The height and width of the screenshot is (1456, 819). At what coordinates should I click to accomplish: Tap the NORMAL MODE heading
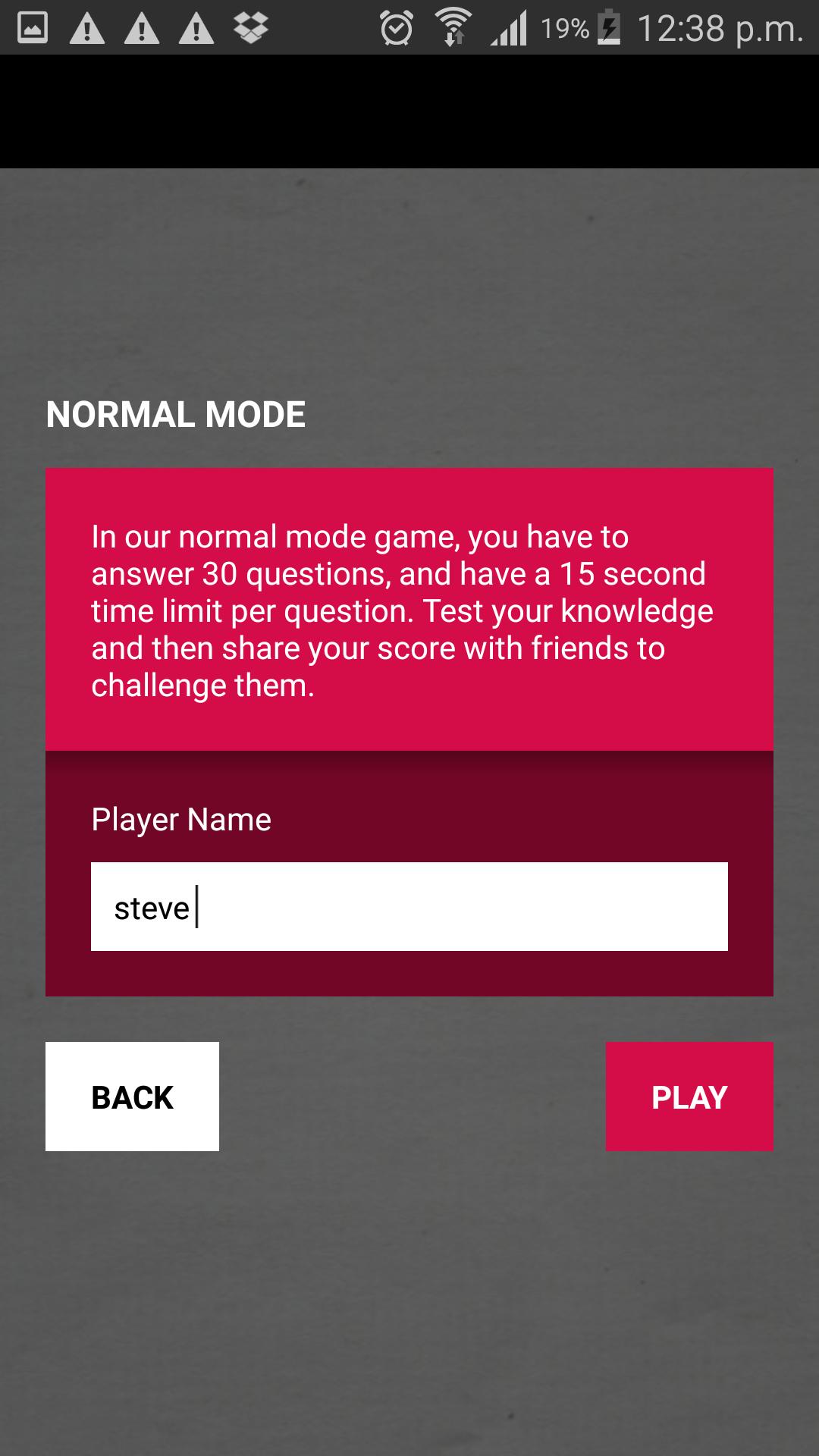[176, 414]
